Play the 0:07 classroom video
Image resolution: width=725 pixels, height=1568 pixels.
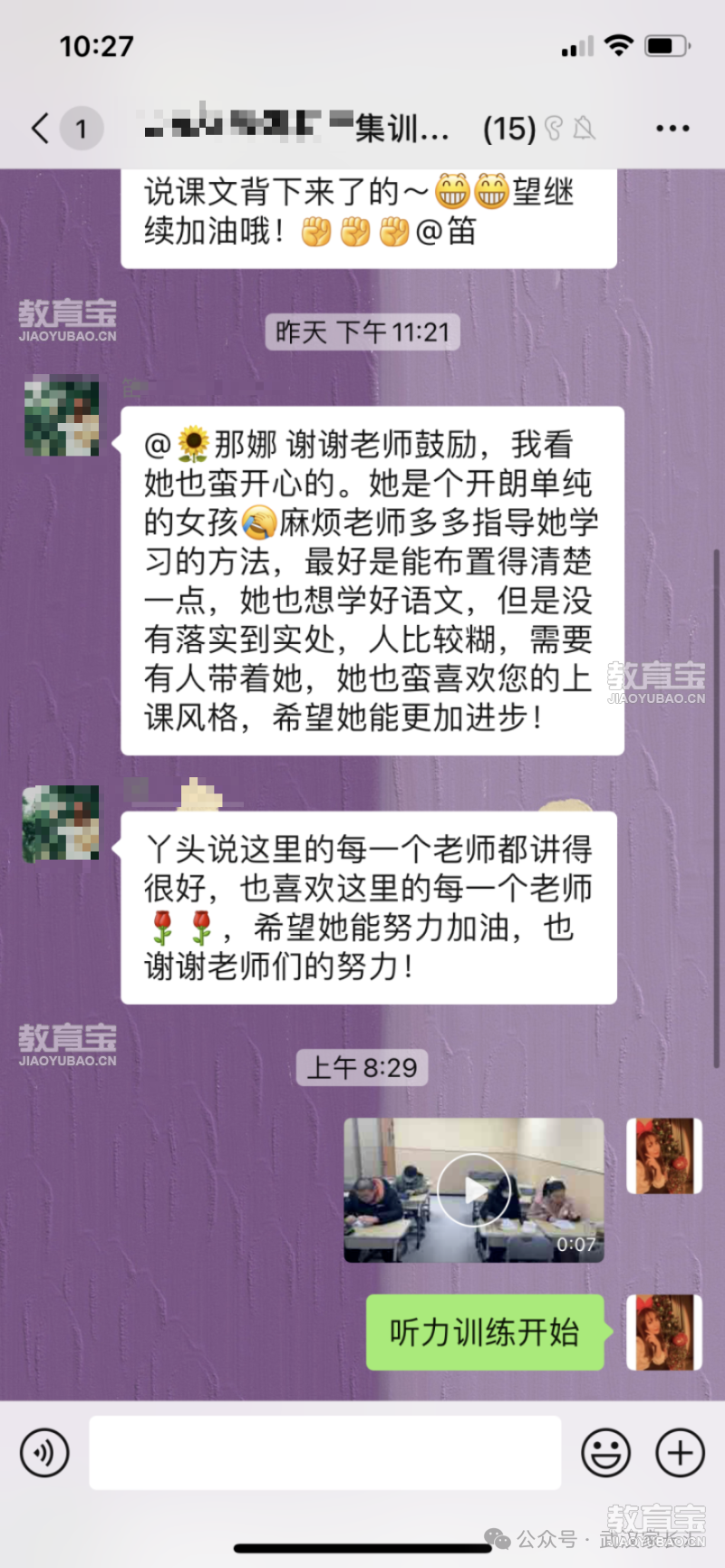473,1189
